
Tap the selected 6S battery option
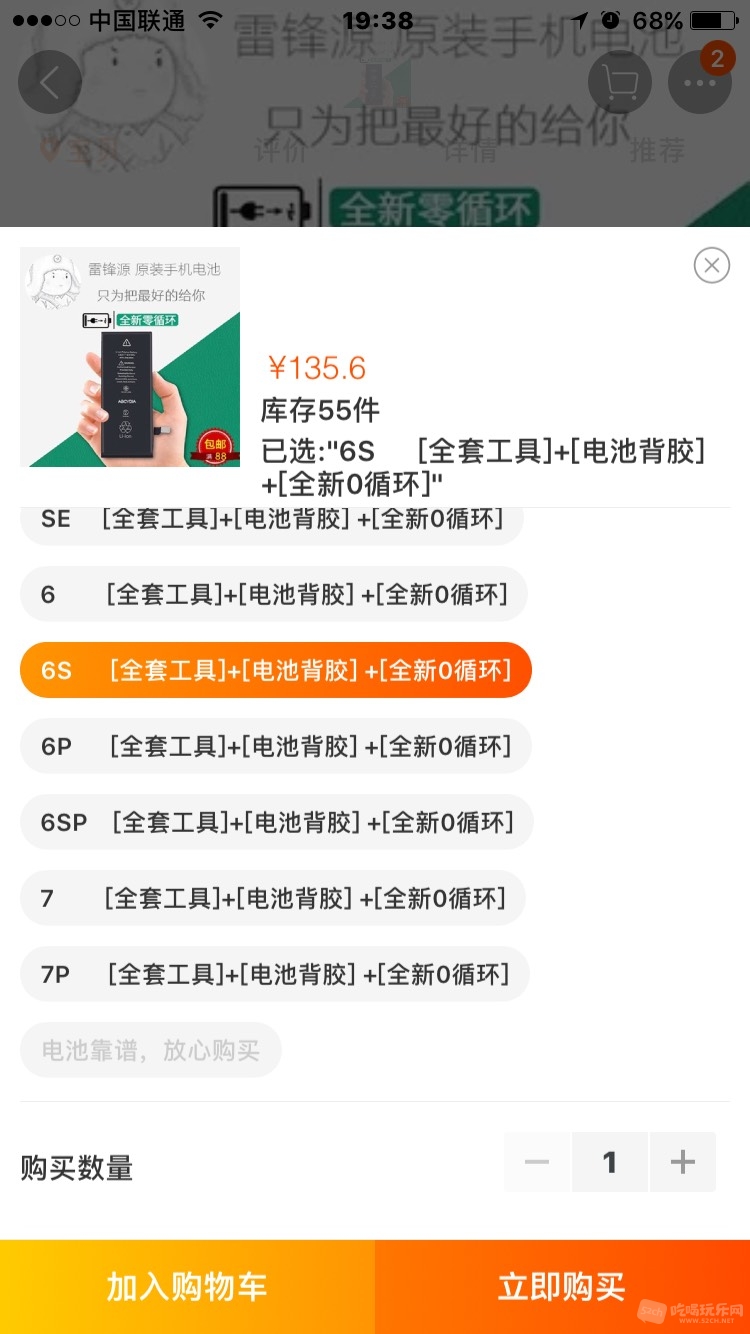[x=275, y=670]
